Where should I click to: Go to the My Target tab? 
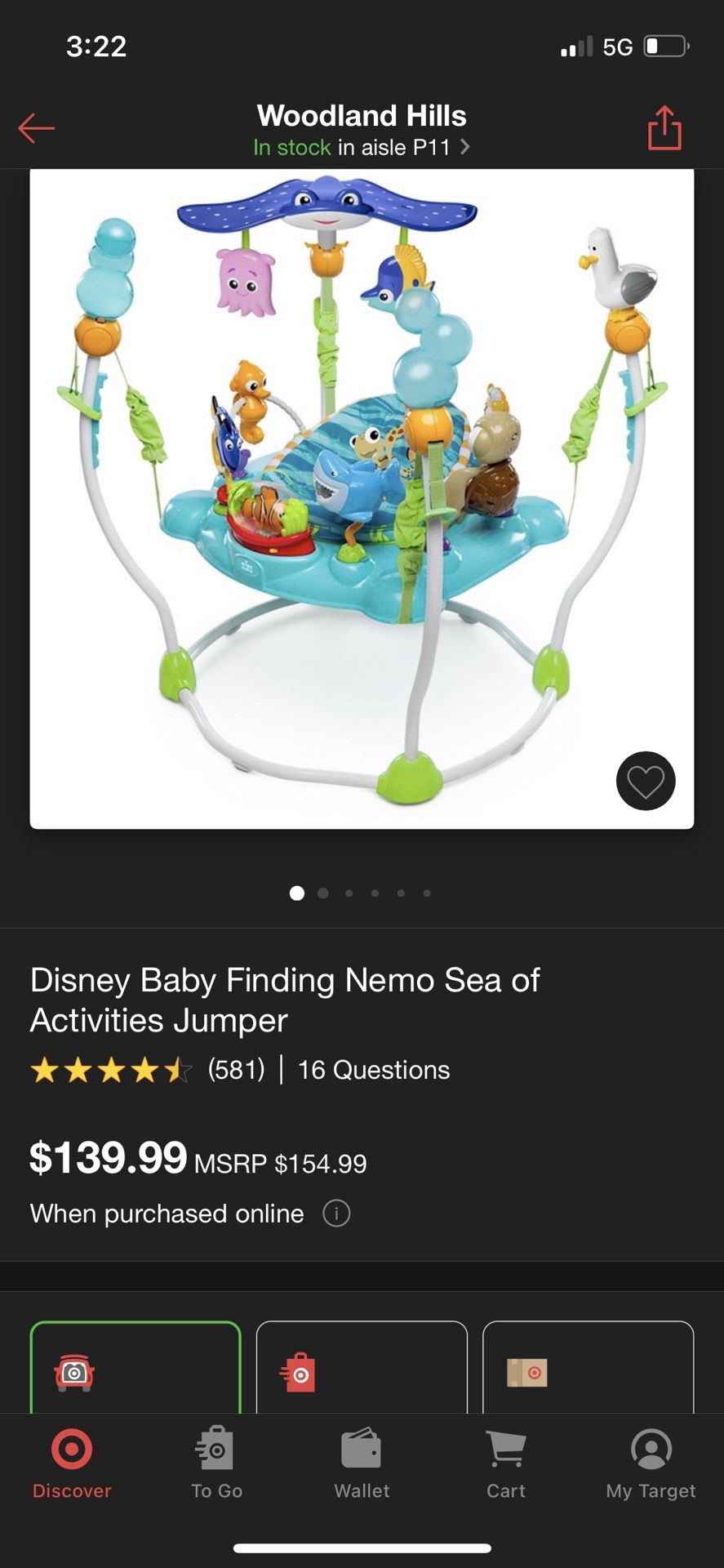(x=651, y=1465)
